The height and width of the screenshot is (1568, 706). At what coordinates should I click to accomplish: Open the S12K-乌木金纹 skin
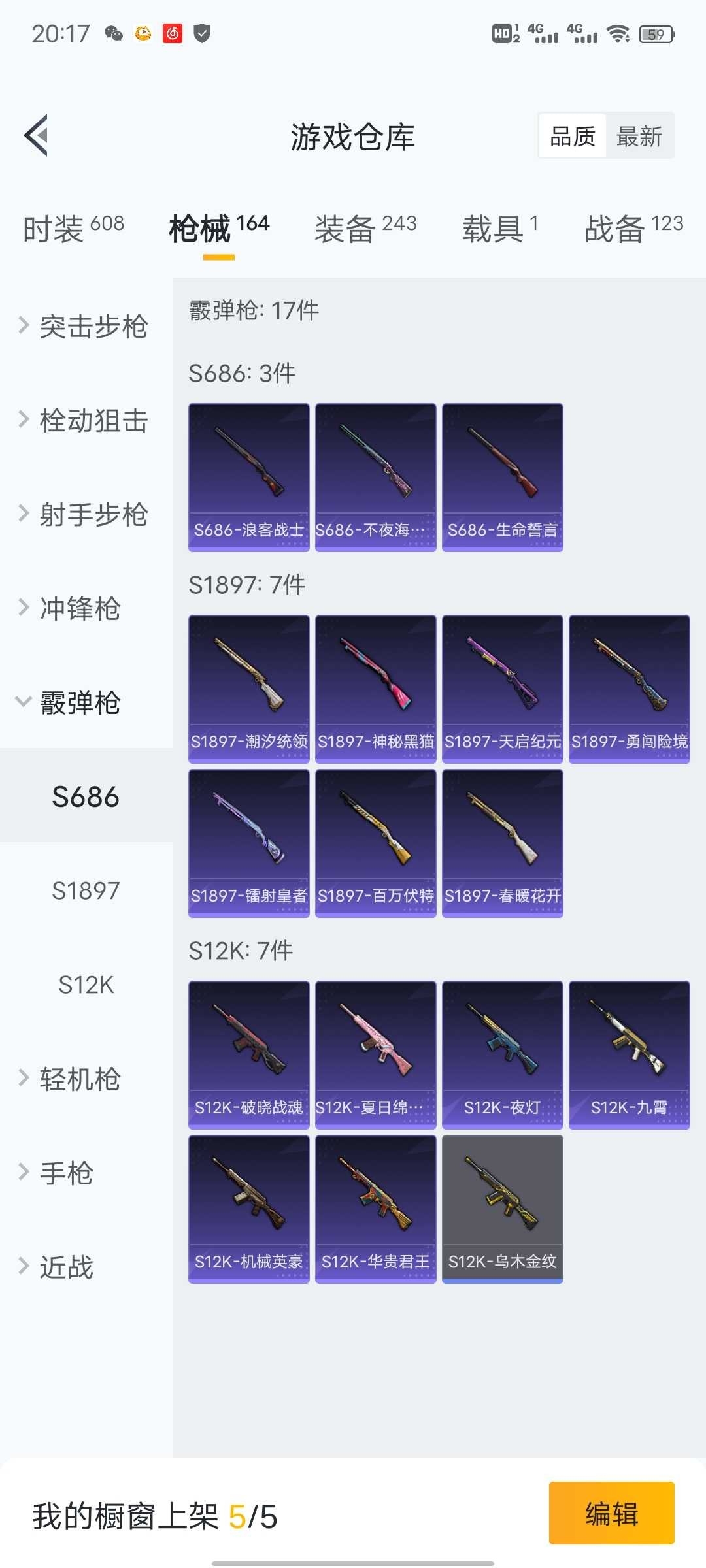[x=502, y=1209]
